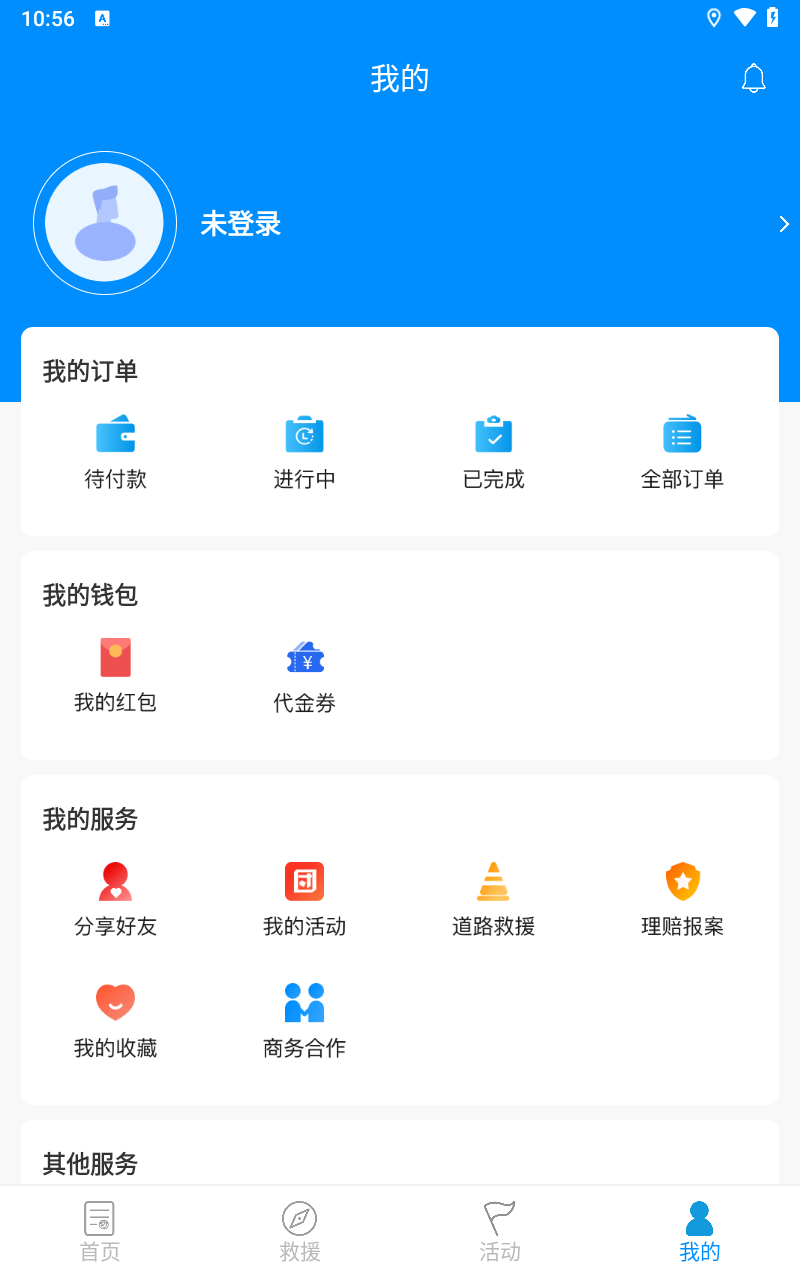View 代金券 vouchers
800x1280 pixels.
[x=305, y=676]
